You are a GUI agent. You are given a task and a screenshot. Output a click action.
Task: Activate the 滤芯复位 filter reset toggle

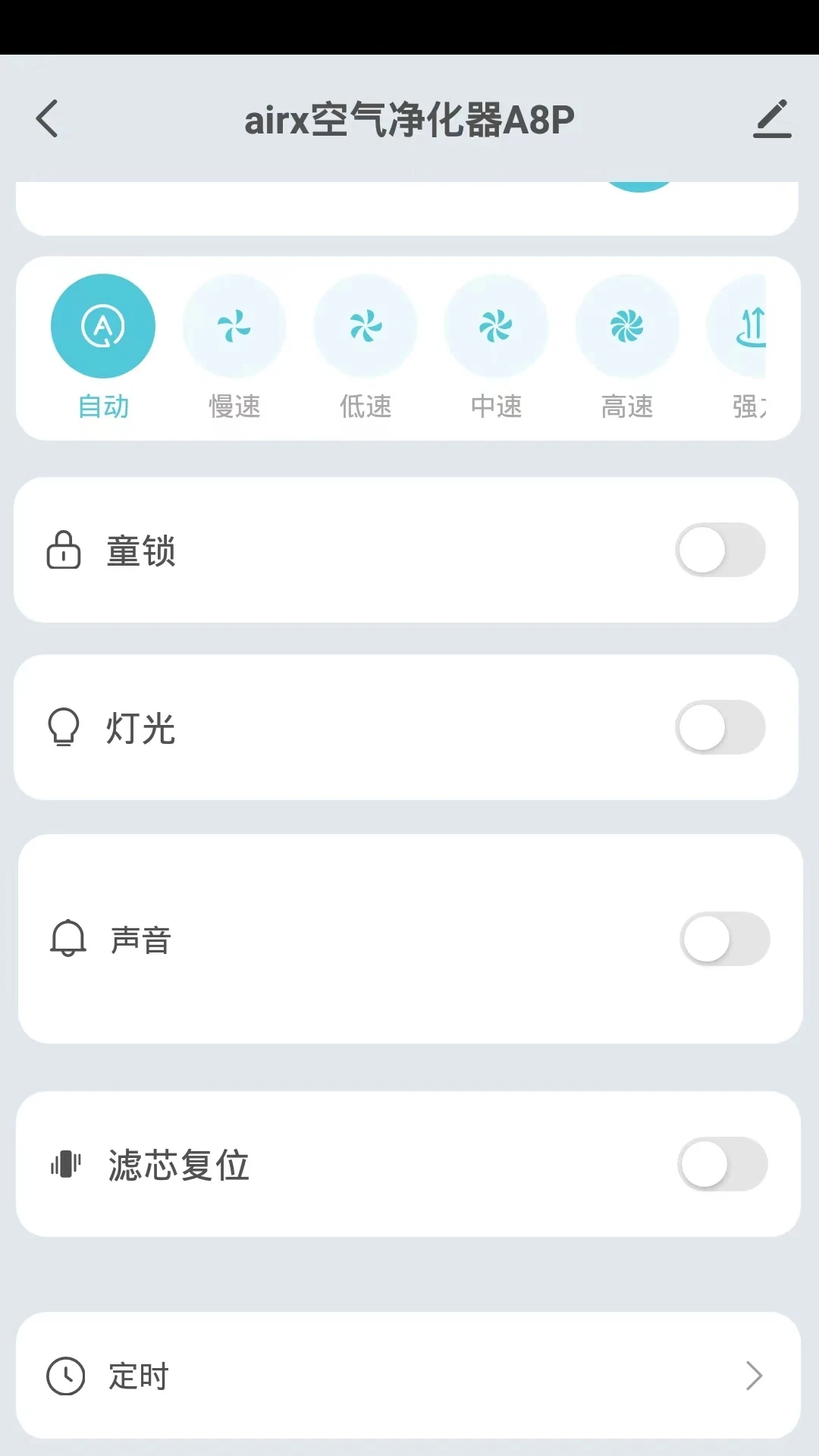click(x=720, y=1163)
